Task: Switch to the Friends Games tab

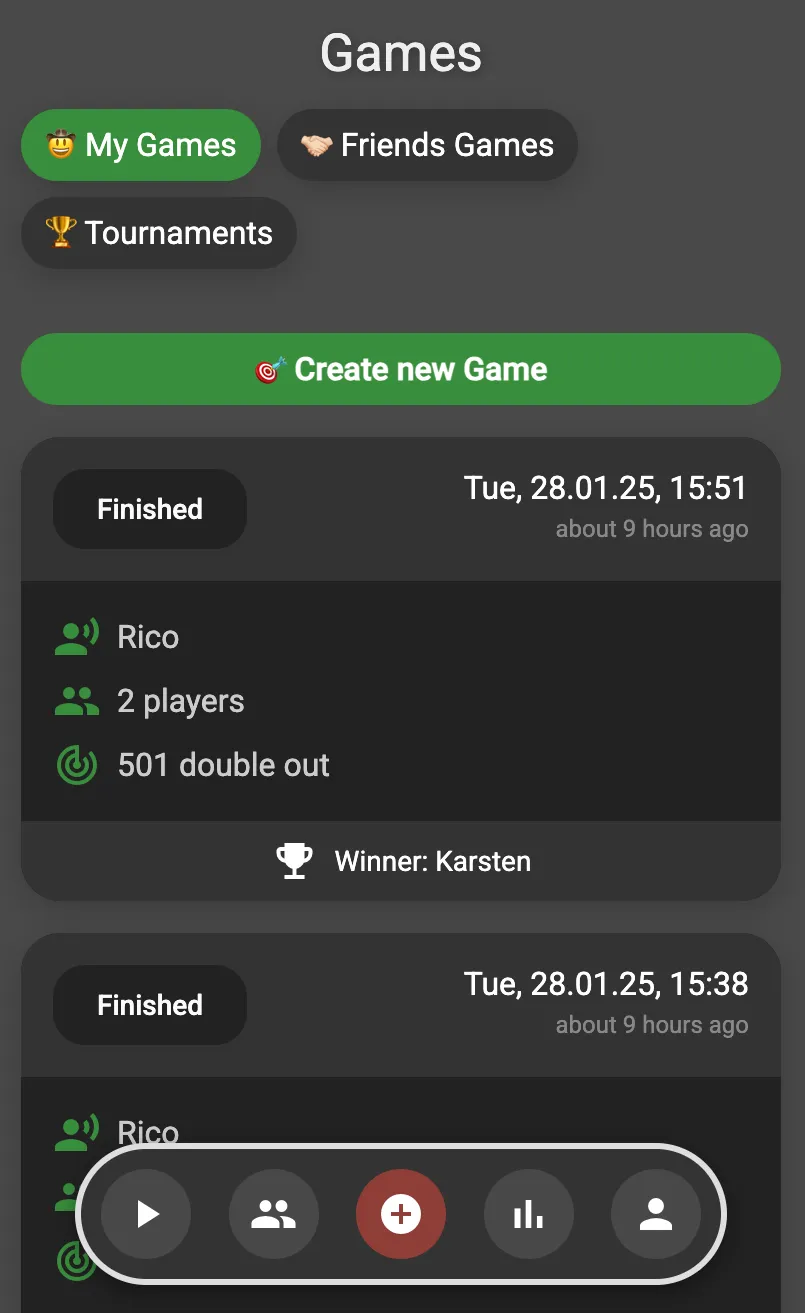Action: (x=427, y=145)
